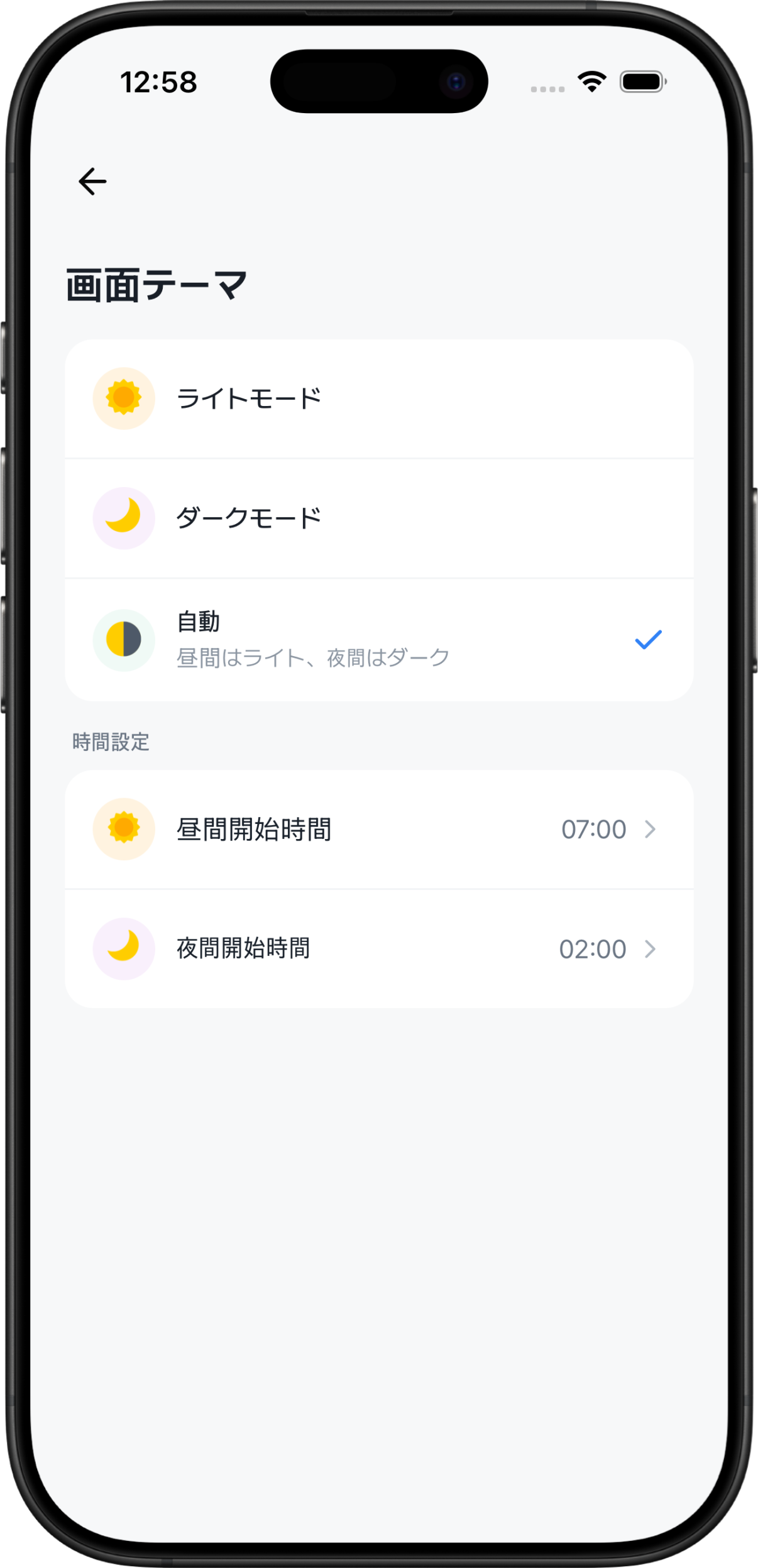
Task: Tap the back arrow icon
Action: [92, 182]
